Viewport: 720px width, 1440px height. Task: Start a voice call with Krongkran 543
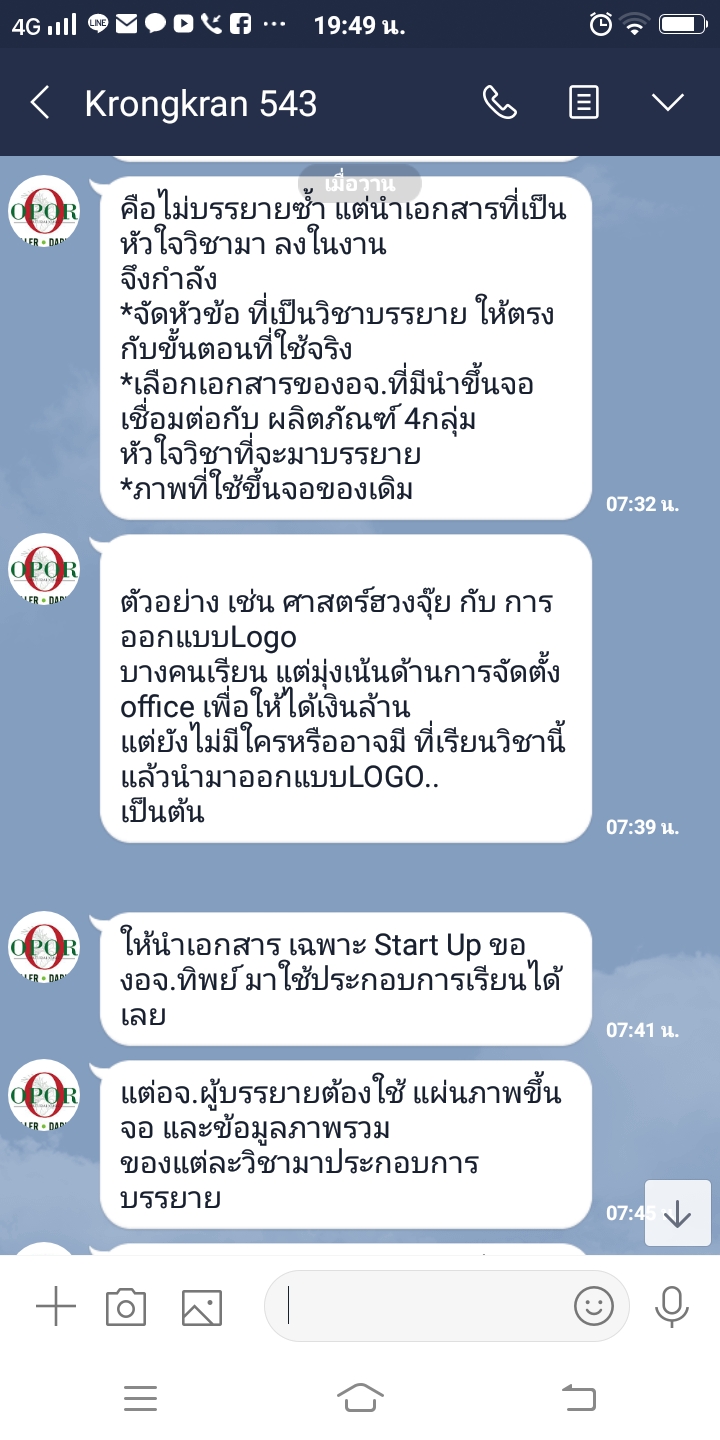(x=499, y=102)
